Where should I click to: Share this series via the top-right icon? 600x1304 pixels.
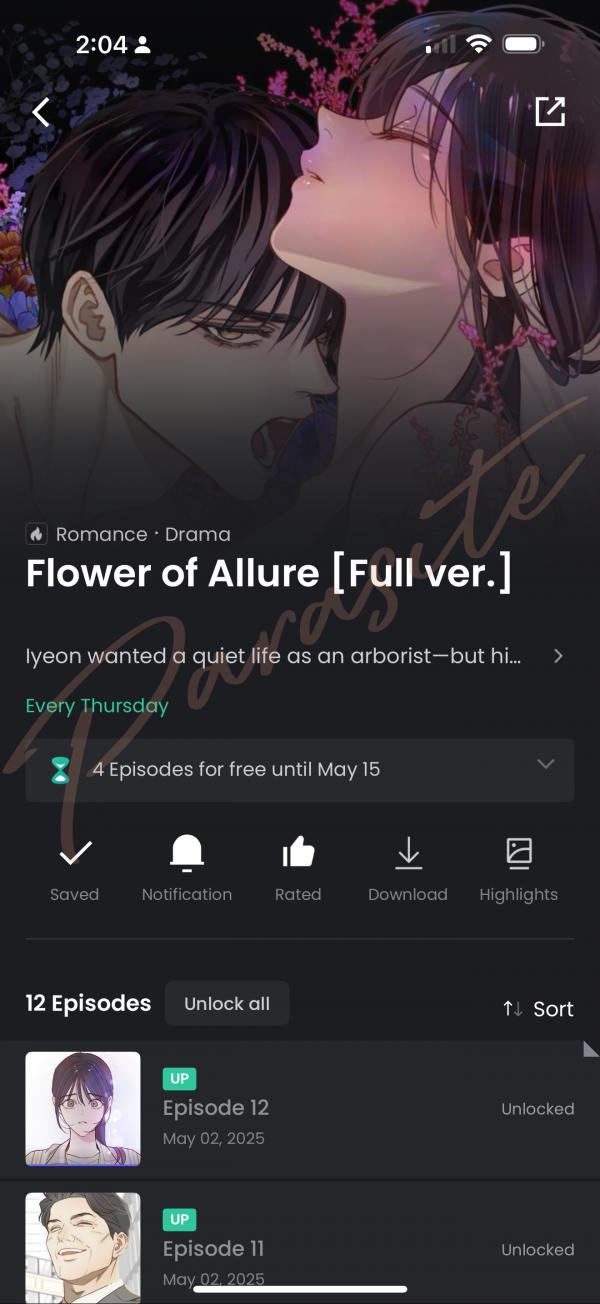(x=550, y=112)
